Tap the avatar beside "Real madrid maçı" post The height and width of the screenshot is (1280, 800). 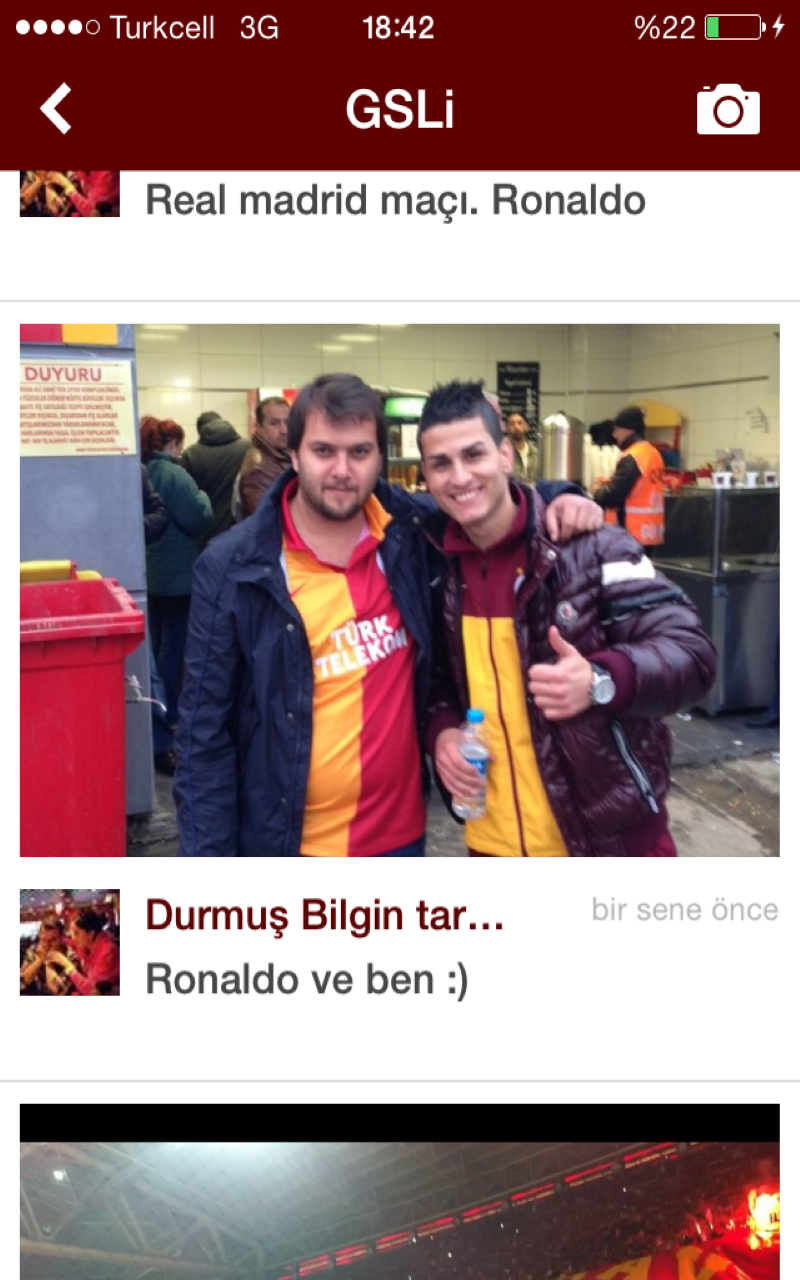pyautogui.click(x=70, y=195)
